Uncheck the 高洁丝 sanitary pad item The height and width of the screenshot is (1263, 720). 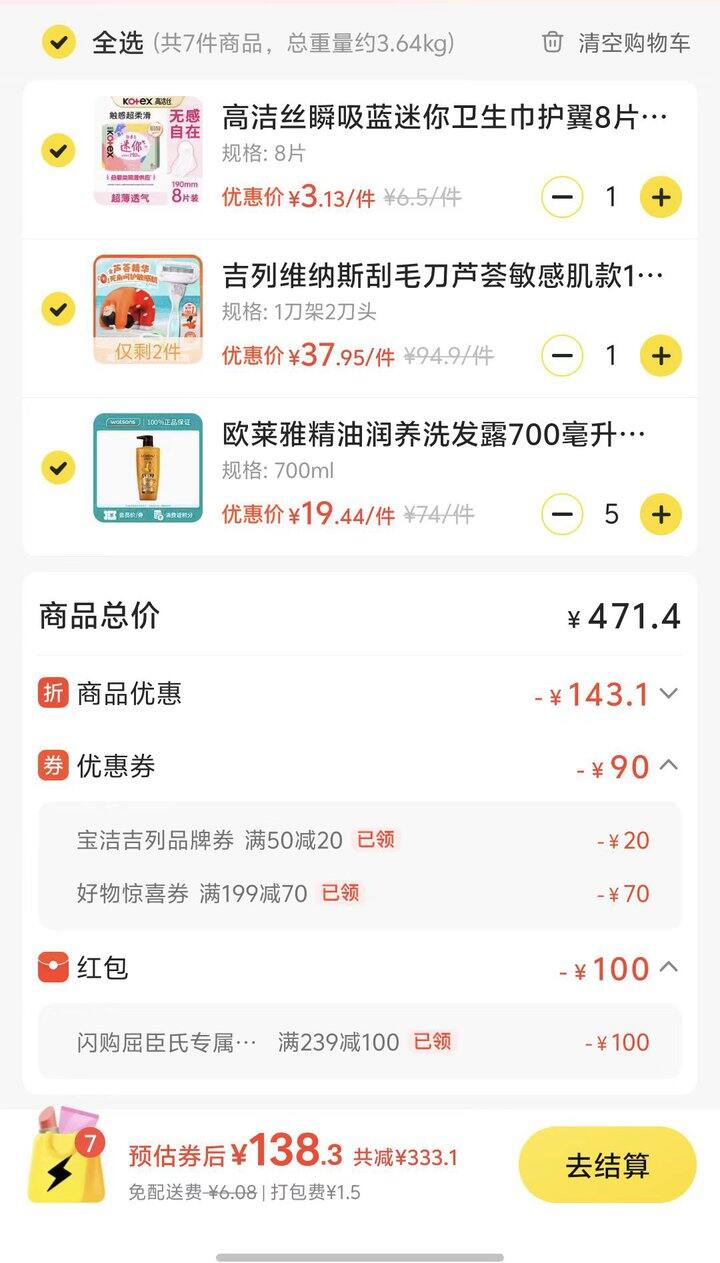(x=59, y=151)
